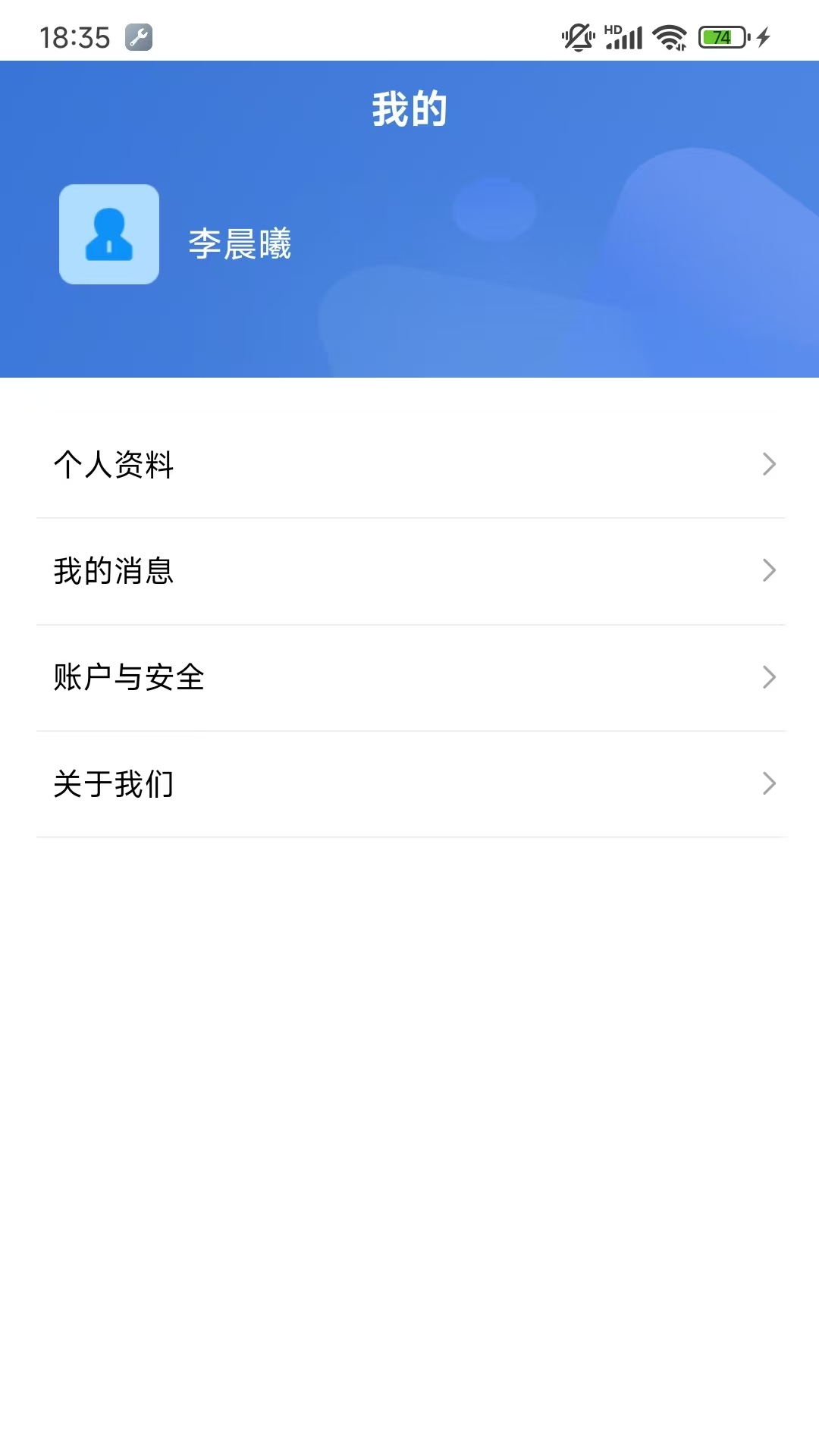Select the 我的消息 entry
The image size is (819, 1456).
click(114, 573)
